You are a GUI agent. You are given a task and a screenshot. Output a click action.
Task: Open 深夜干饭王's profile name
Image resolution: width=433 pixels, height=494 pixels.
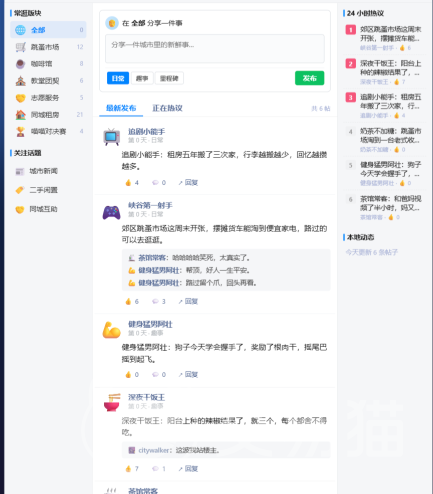(147, 397)
